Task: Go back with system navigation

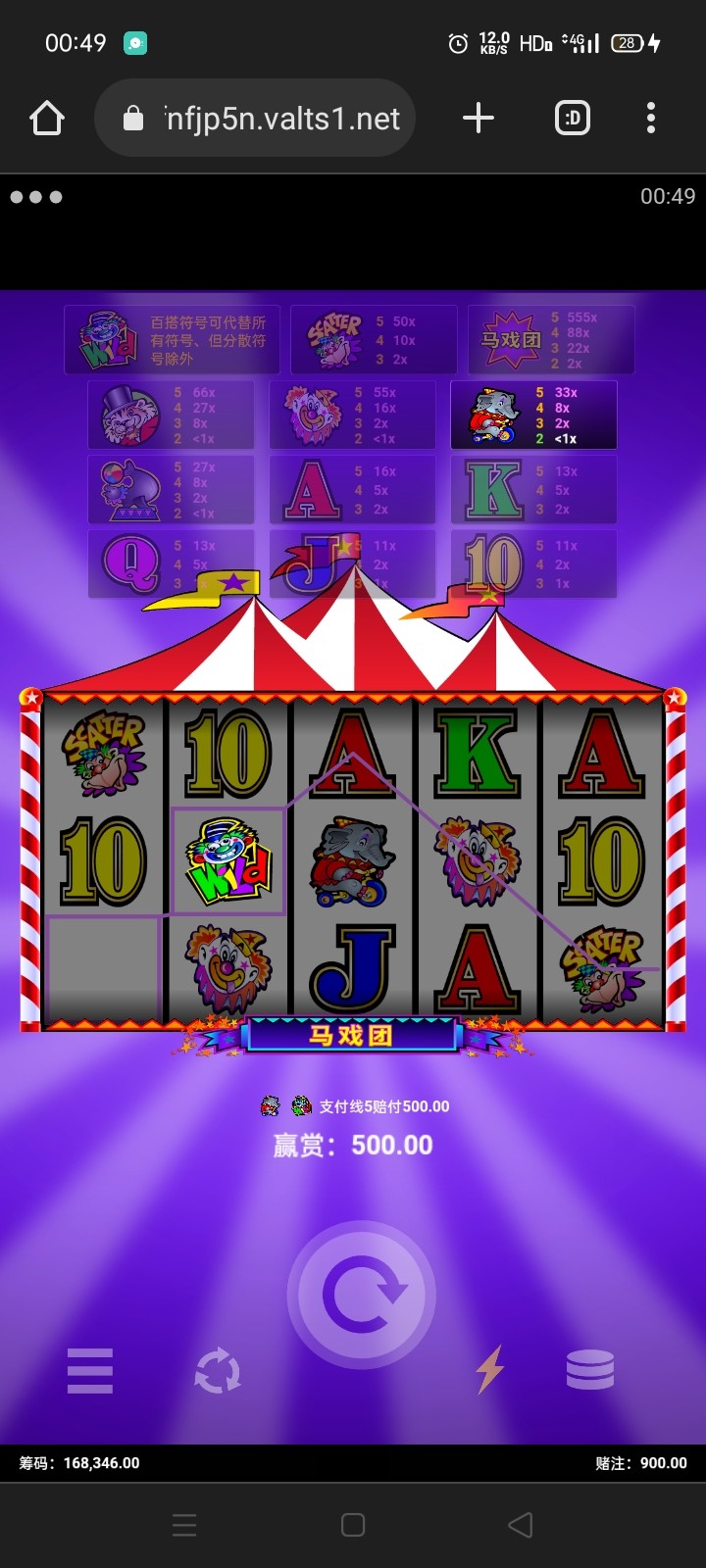Action: [x=521, y=1525]
